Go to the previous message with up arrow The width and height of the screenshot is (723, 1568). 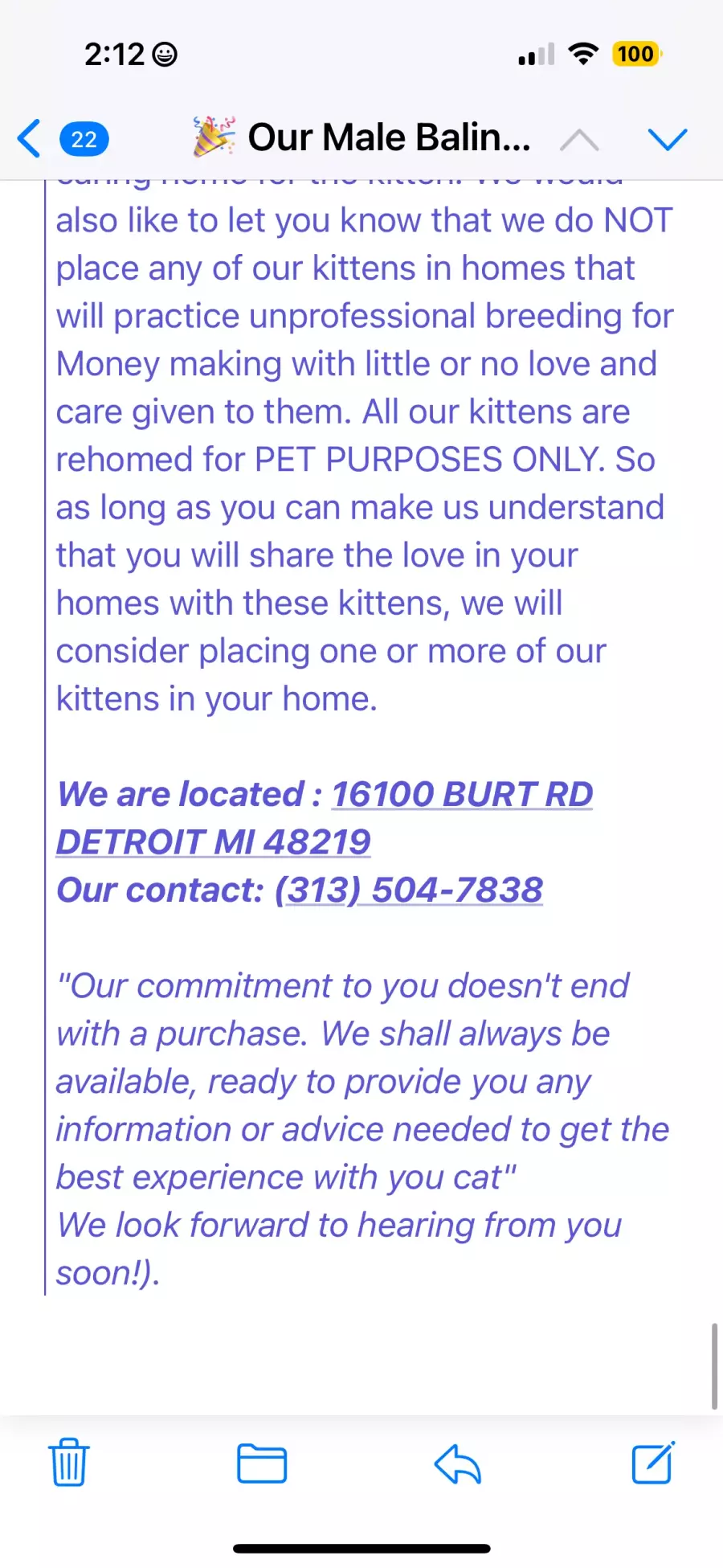(x=579, y=139)
